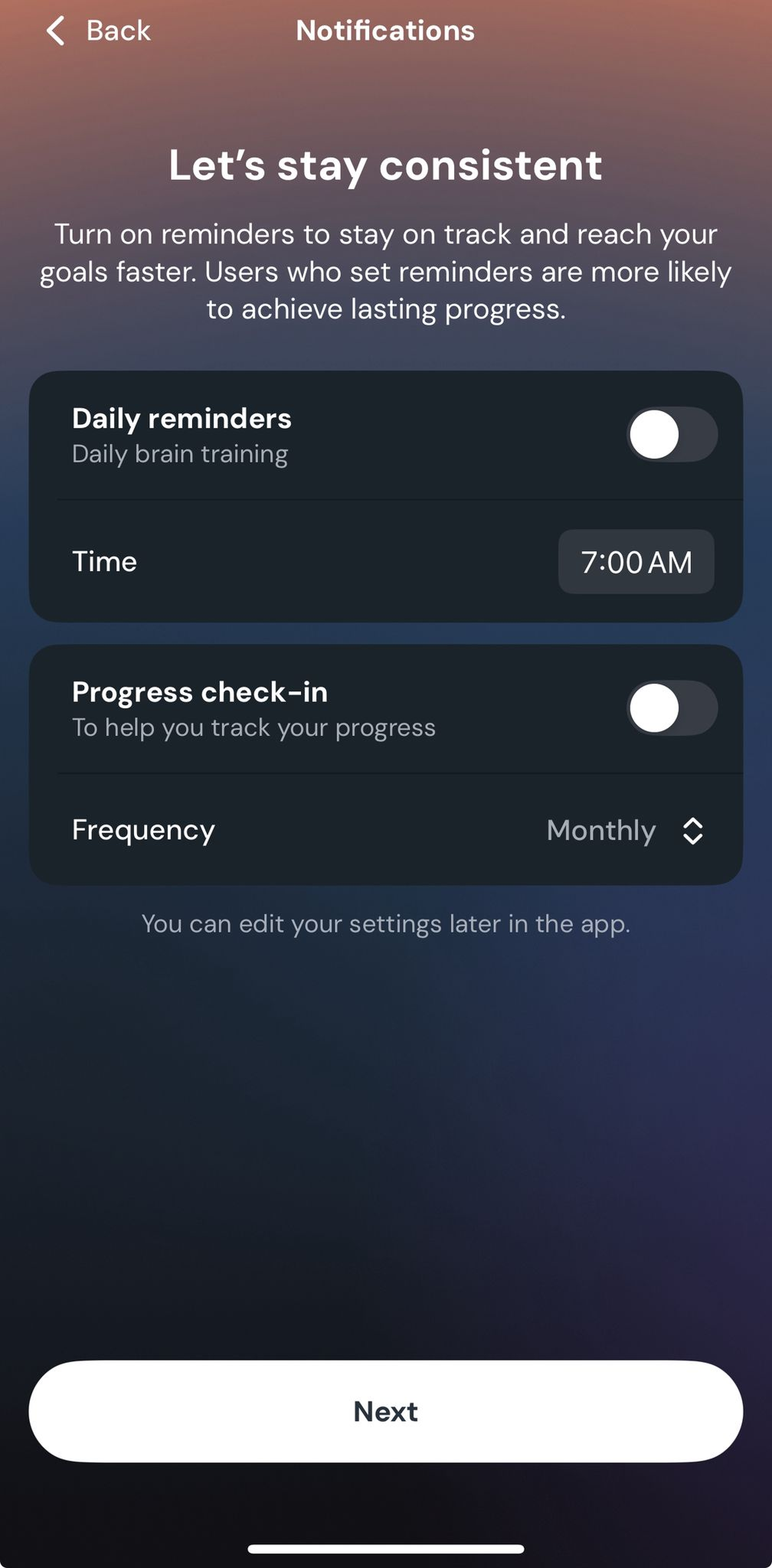Image resolution: width=772 pixels, height=1568 pixels.
Task: Change the 7:00 AM reminder time
Action: [636, 562]
